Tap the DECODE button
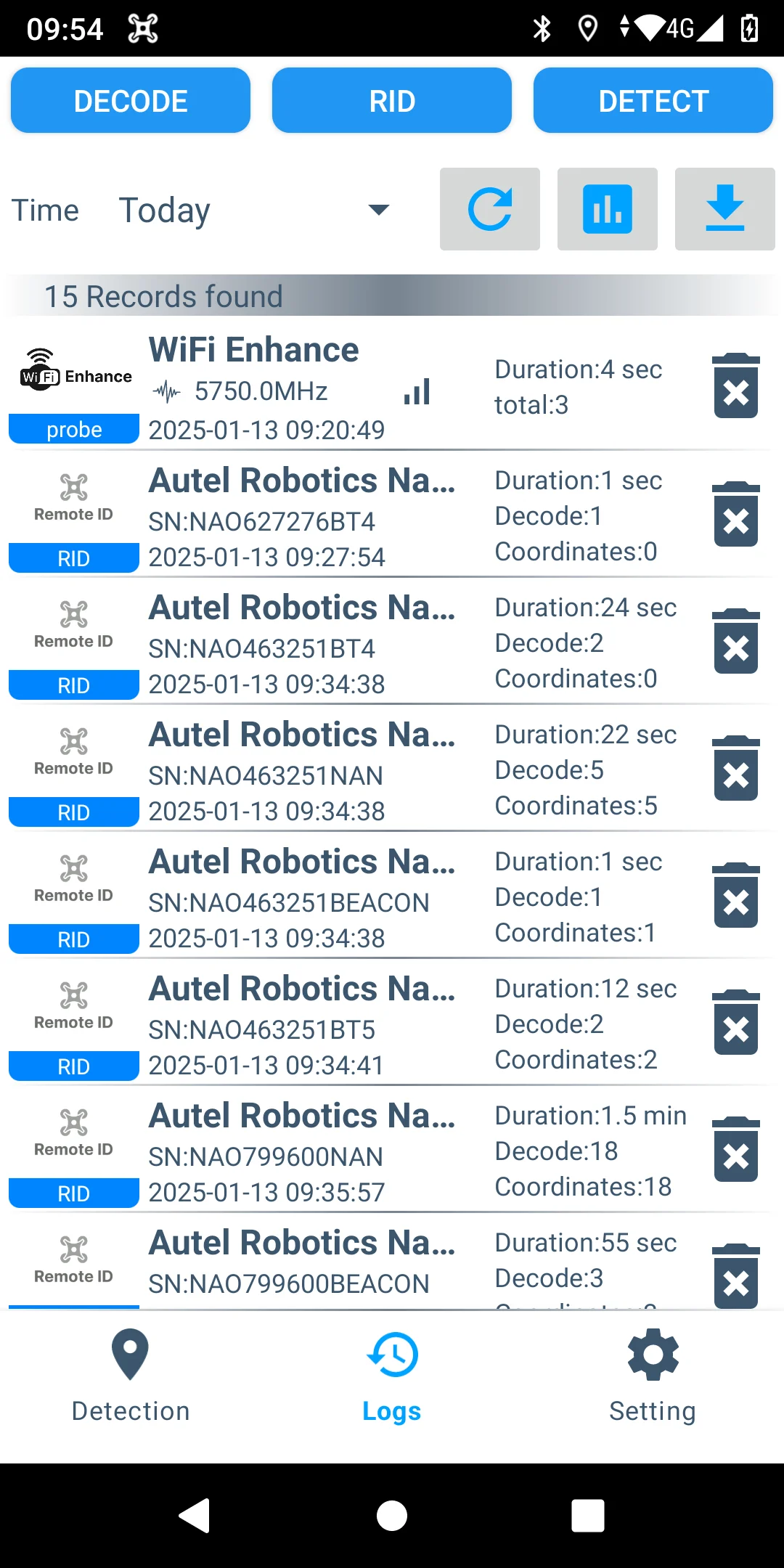The width and height of the screenshot is (784, 1568). pos(131,101)
